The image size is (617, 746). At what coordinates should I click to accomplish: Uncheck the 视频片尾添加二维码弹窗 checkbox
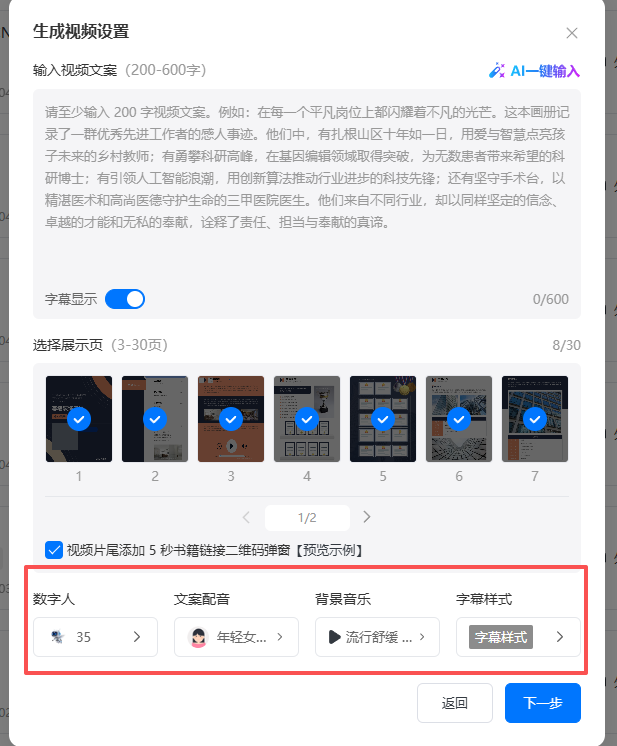[54, 549]
